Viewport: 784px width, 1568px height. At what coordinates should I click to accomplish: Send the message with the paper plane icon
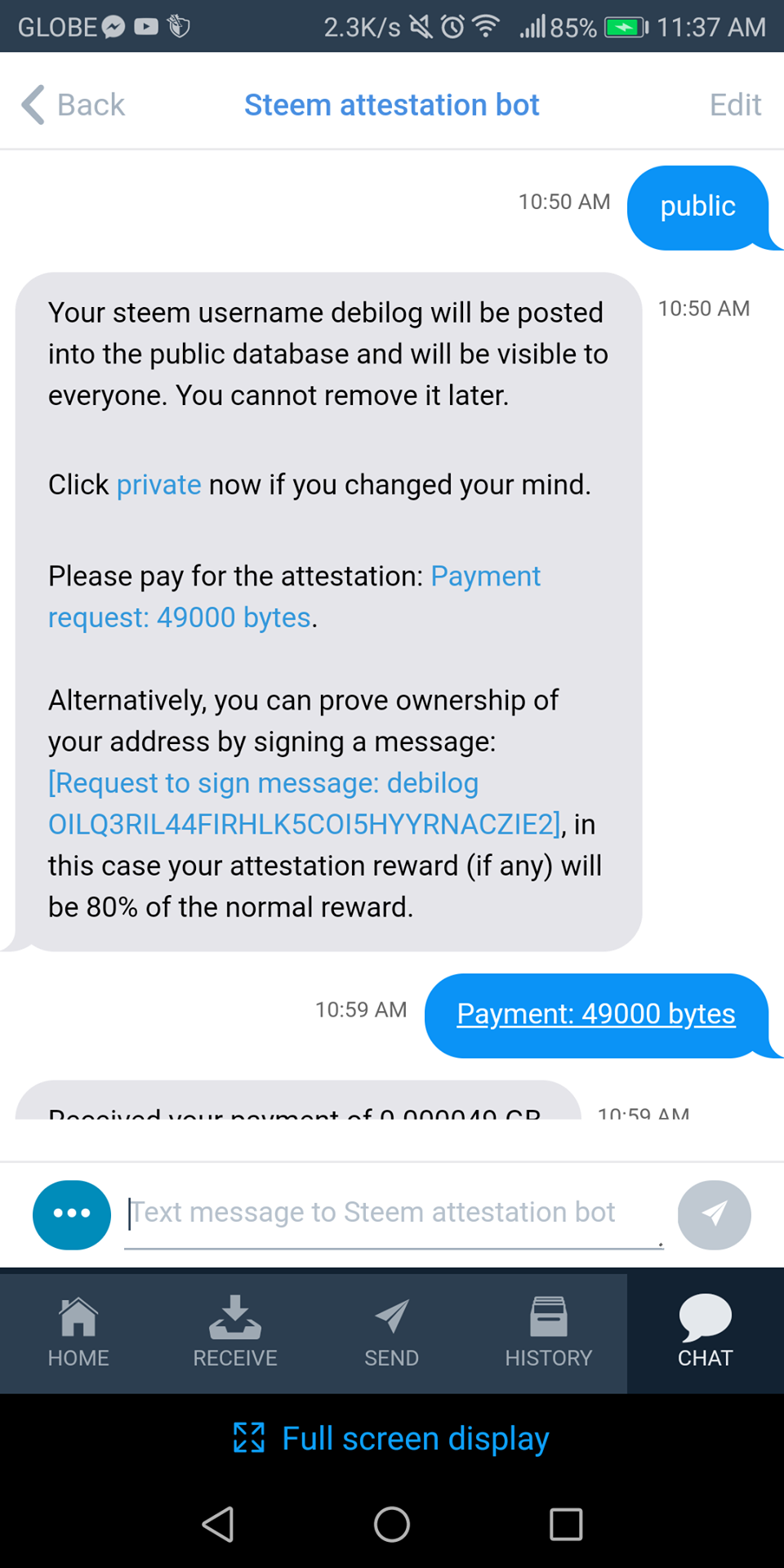click(714, 1214)
